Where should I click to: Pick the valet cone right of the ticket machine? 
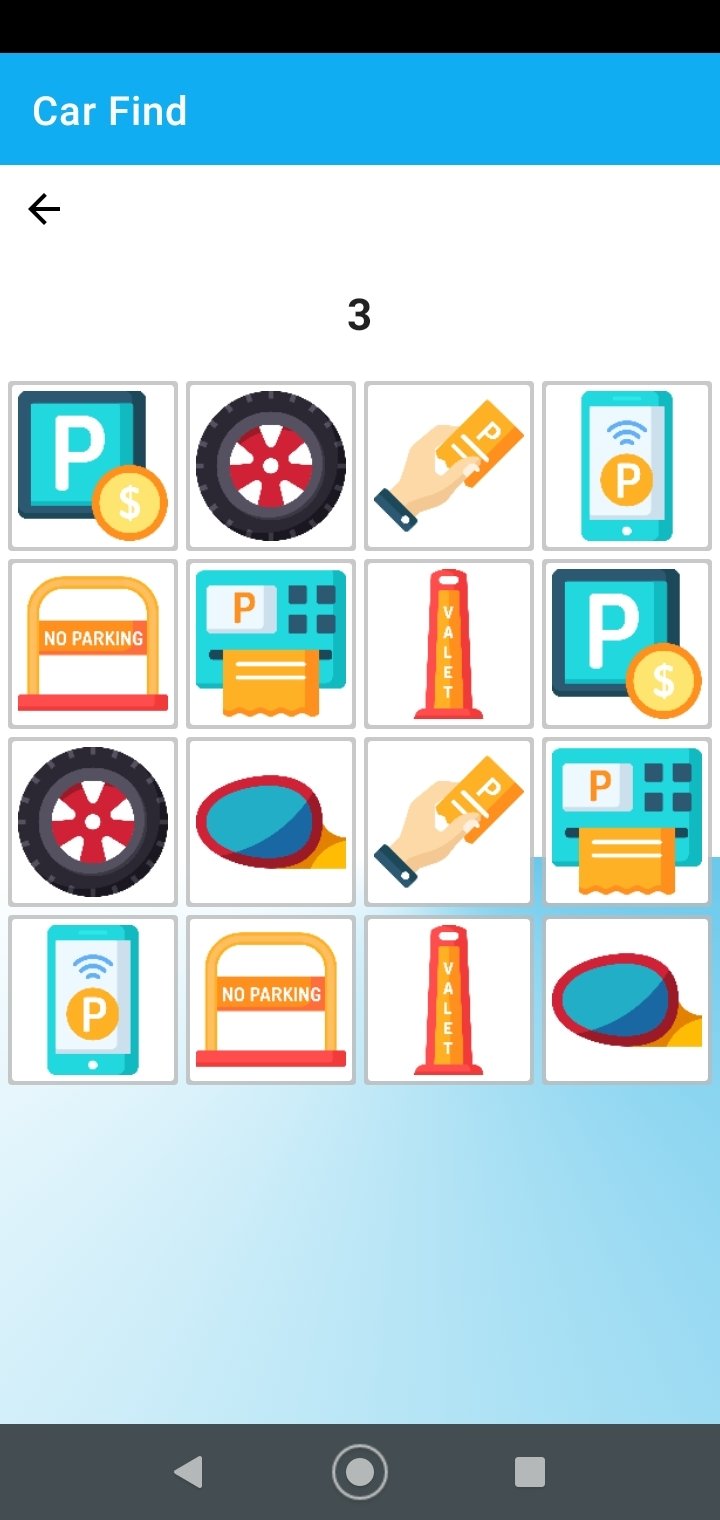(x=449, y=644)
